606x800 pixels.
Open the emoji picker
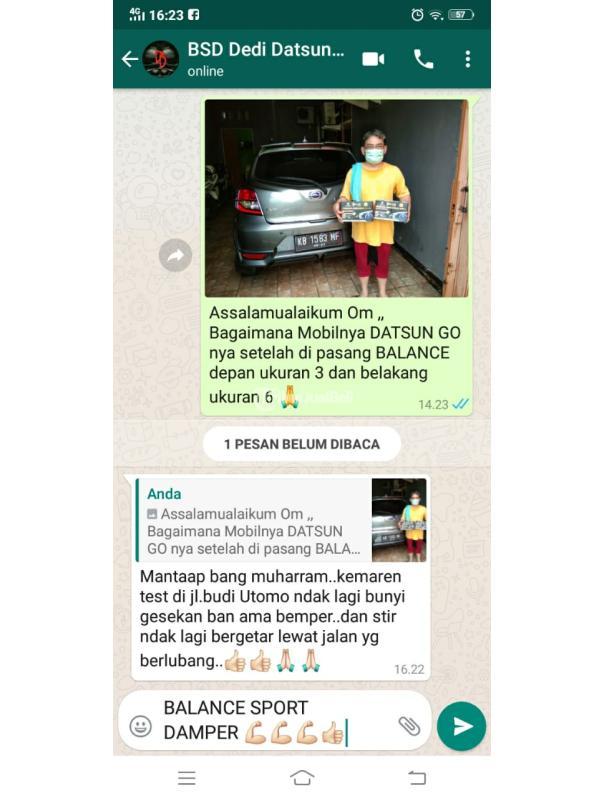click(141, 726)
